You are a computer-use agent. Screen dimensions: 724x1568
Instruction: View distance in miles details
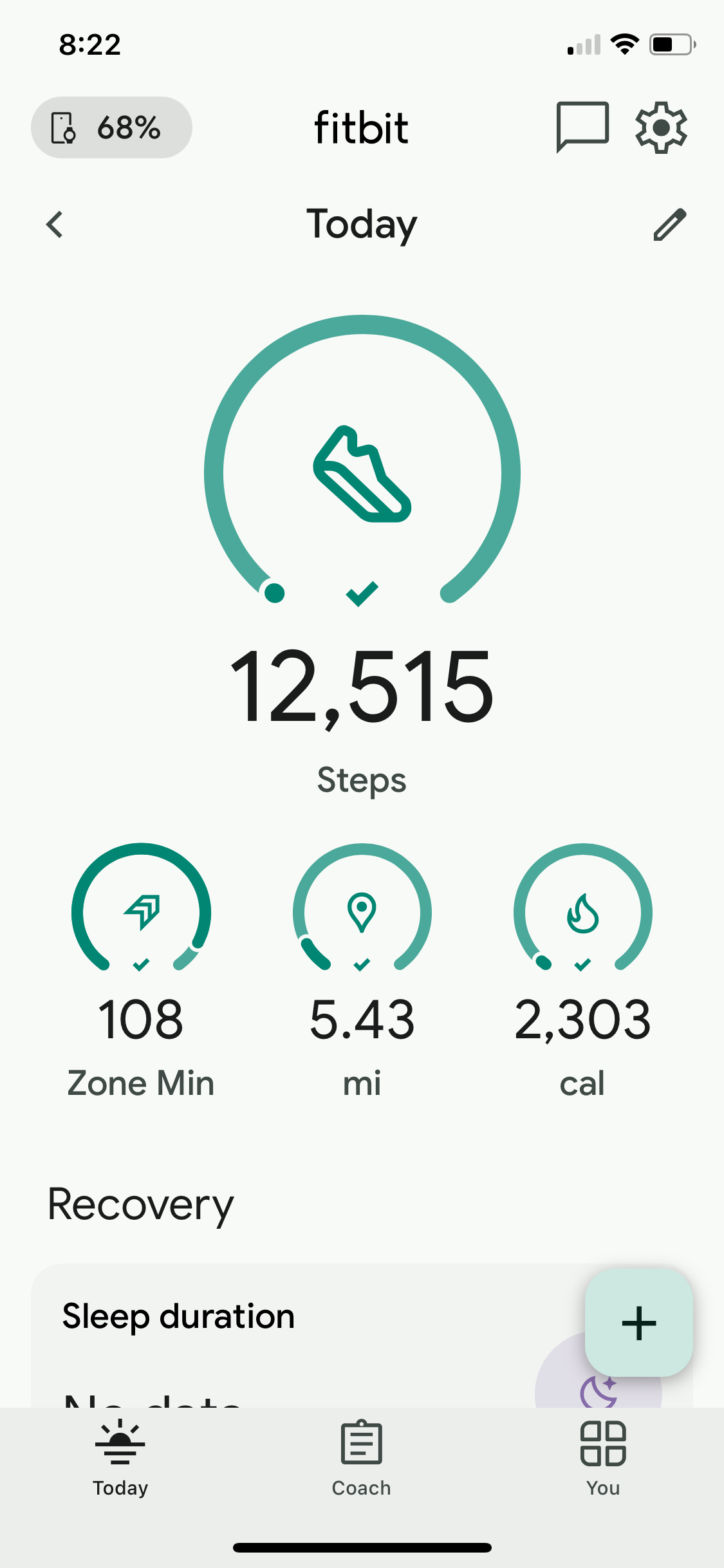362,914
